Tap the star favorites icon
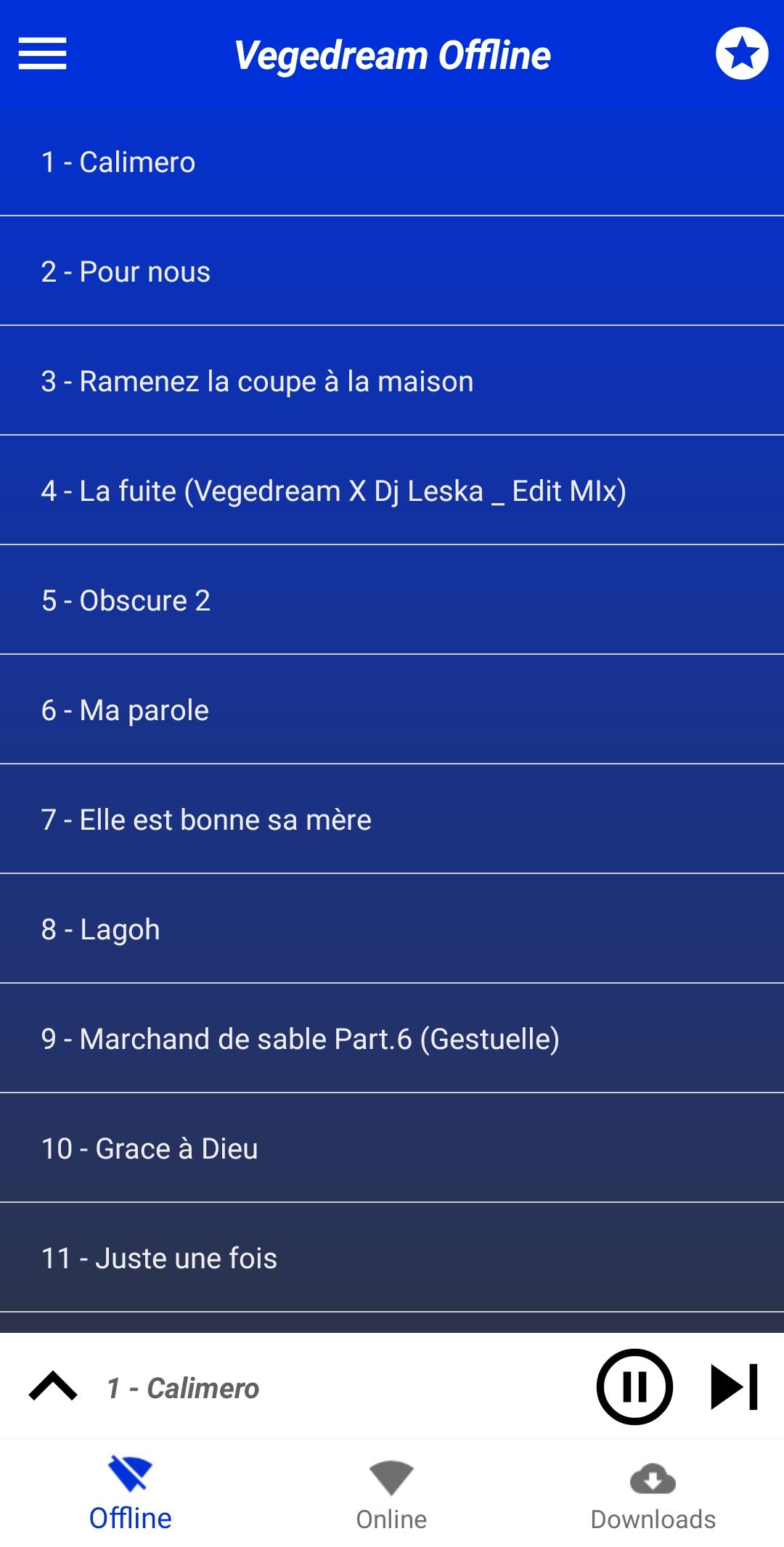Viewport: 784px width, 1547px height. [x=741, y=54]
